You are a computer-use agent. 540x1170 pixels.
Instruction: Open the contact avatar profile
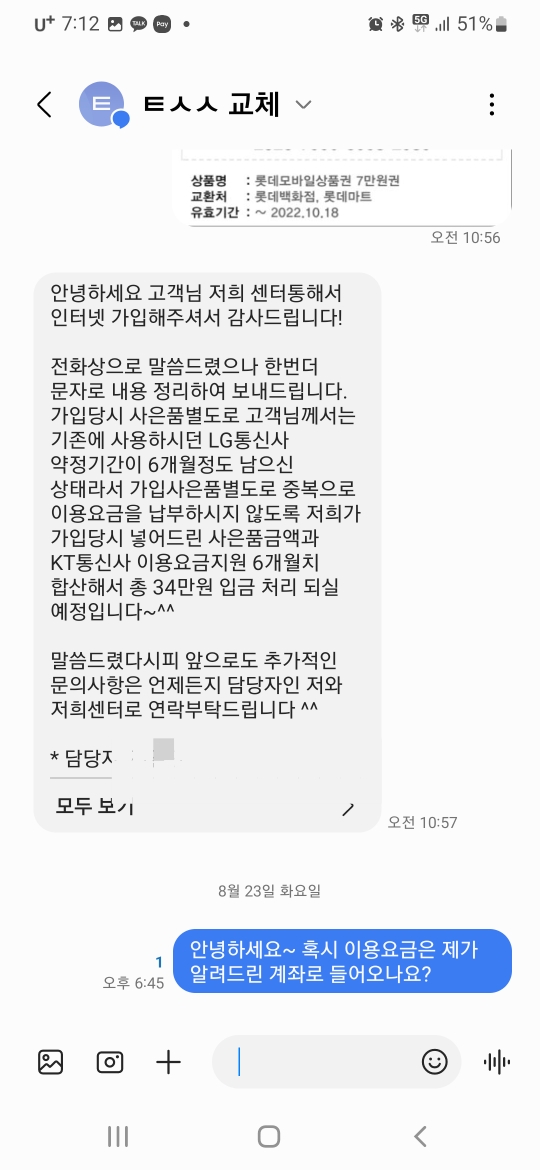click(101, 104)
